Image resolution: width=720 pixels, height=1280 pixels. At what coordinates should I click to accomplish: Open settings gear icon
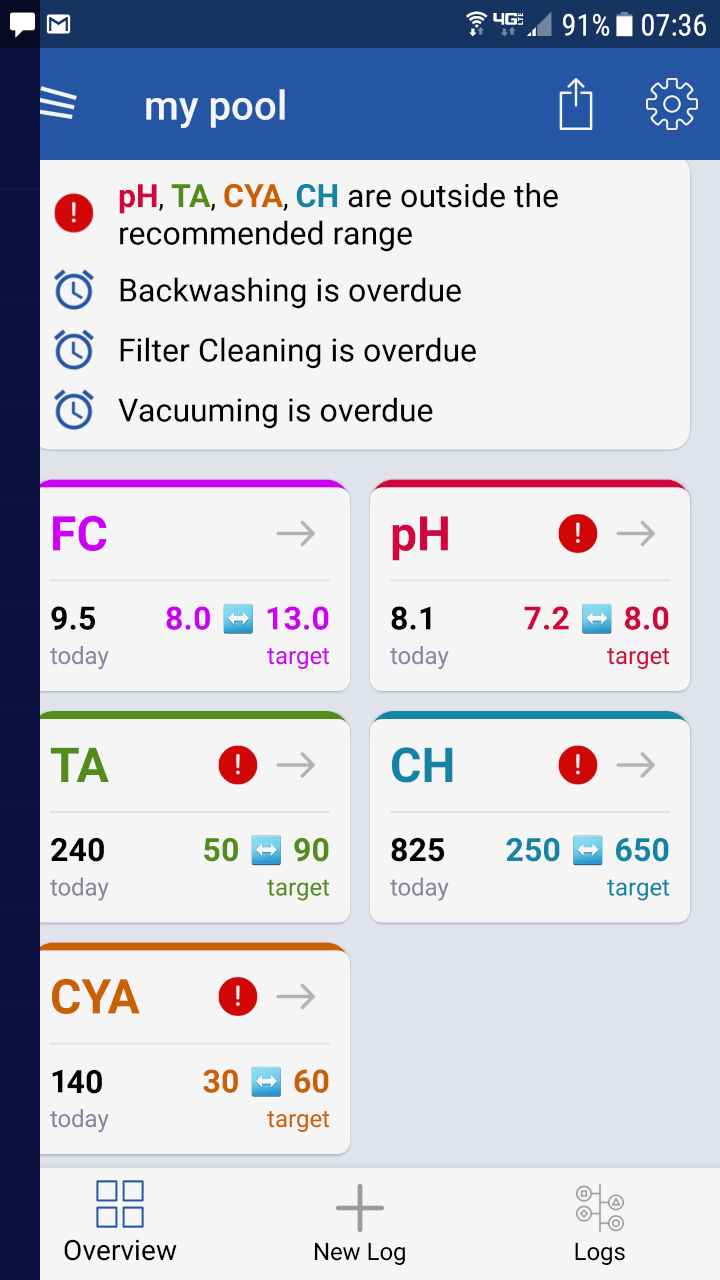[671, 104]
